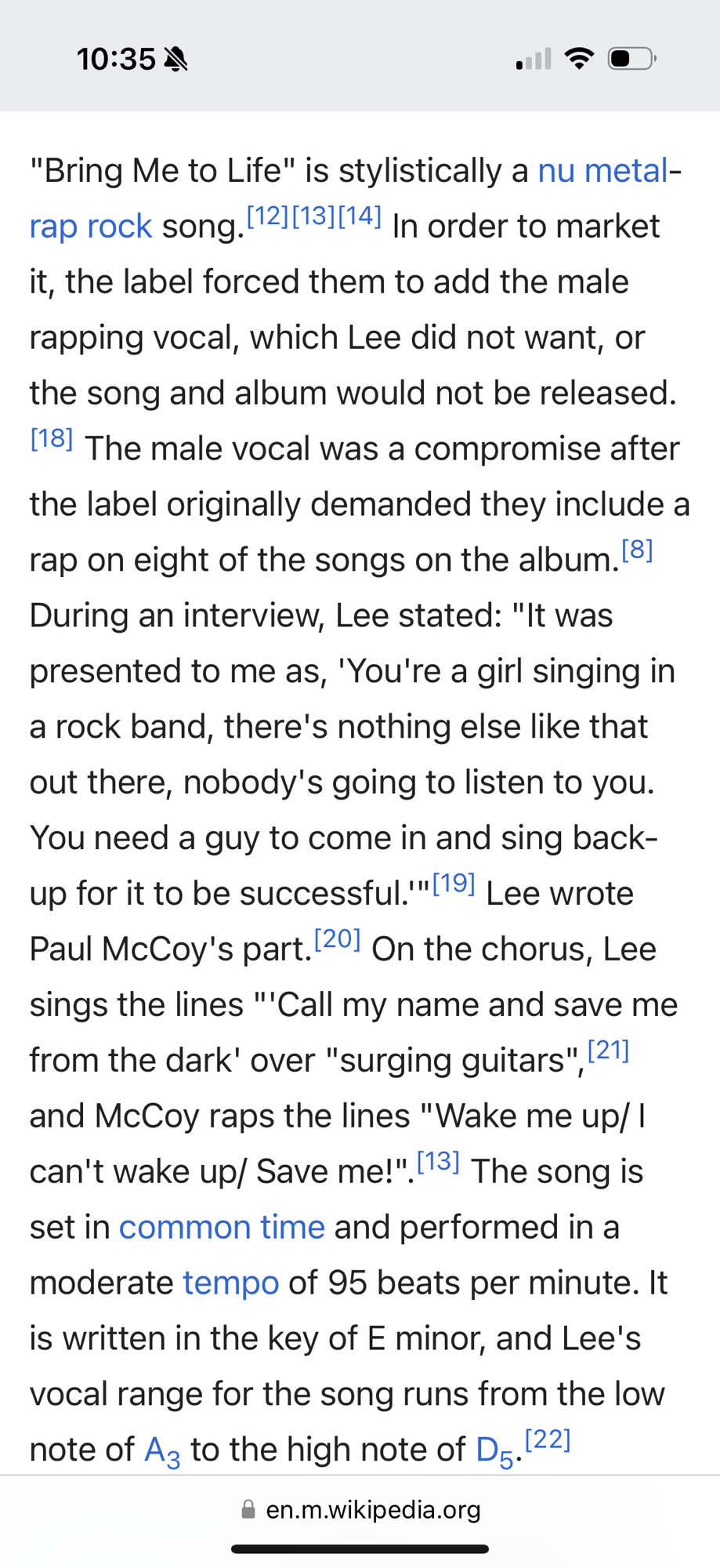The image size is (720, 1568).
Task: Open citation [20]
Action: click(337, 938)
